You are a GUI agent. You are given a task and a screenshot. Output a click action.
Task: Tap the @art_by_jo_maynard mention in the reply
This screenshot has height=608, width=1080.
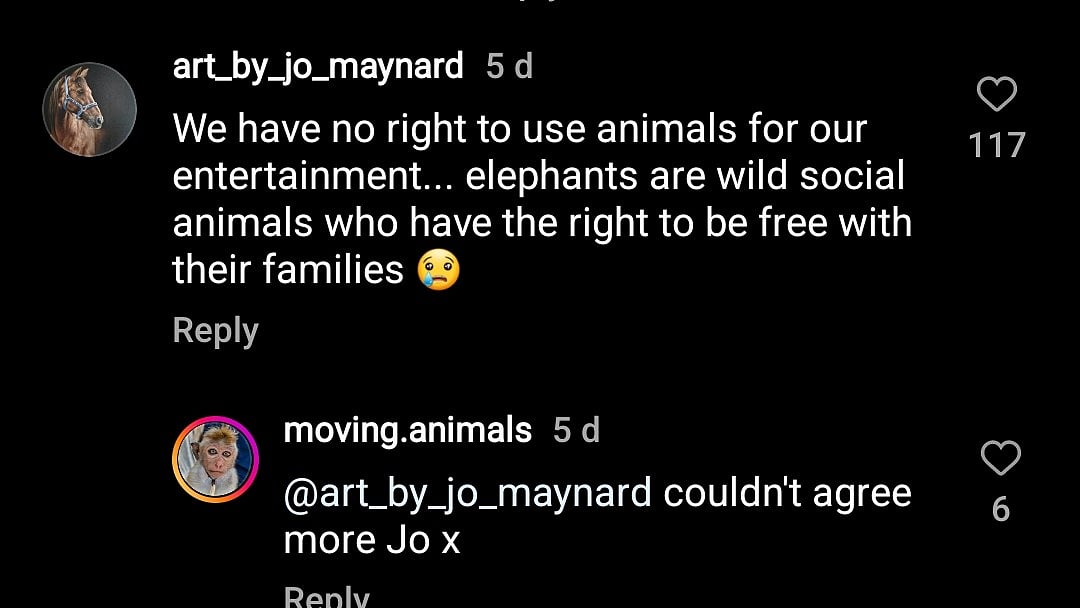tap(468, 492)
